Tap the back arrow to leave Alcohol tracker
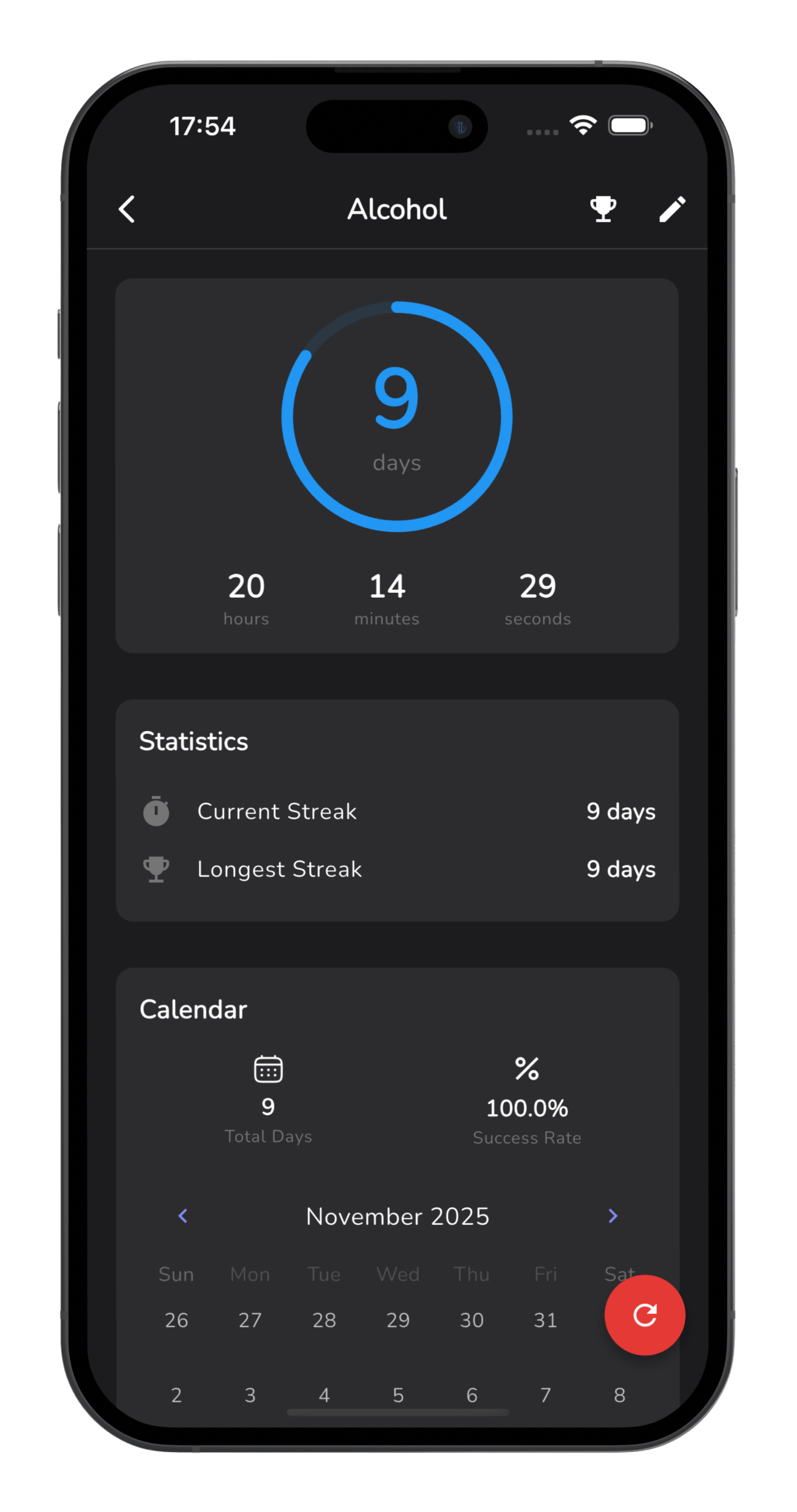This screenshot has height=1512, width=797. click(x=127, y=209)
